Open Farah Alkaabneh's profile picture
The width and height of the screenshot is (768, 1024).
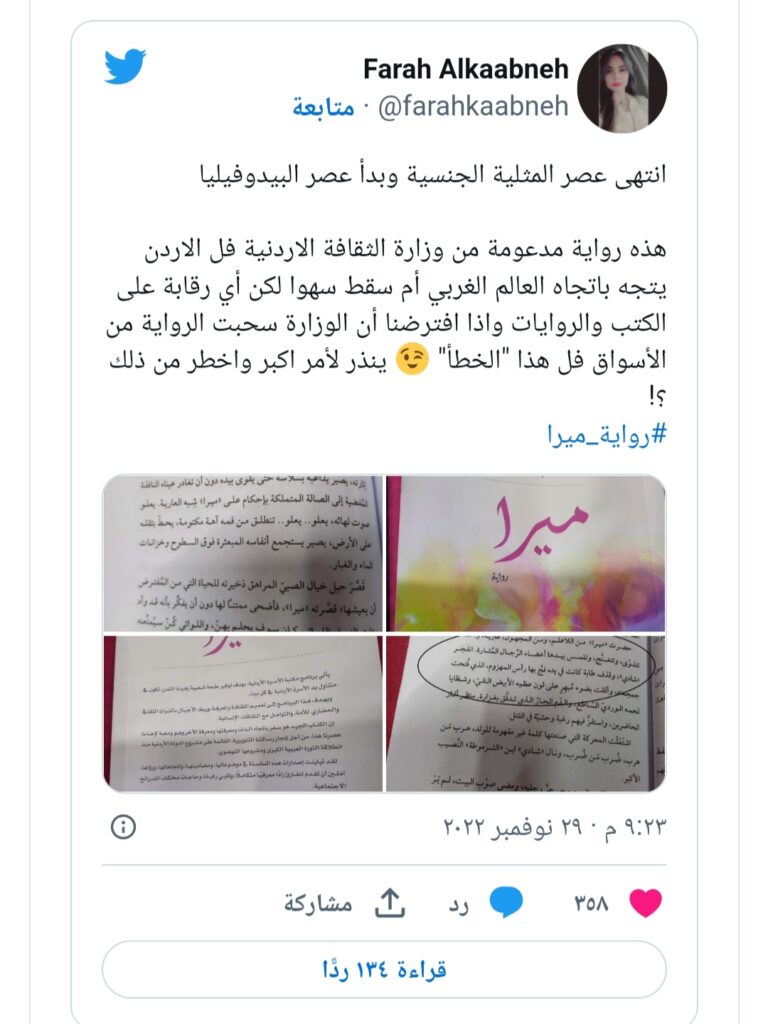click(x=624, y=88)
